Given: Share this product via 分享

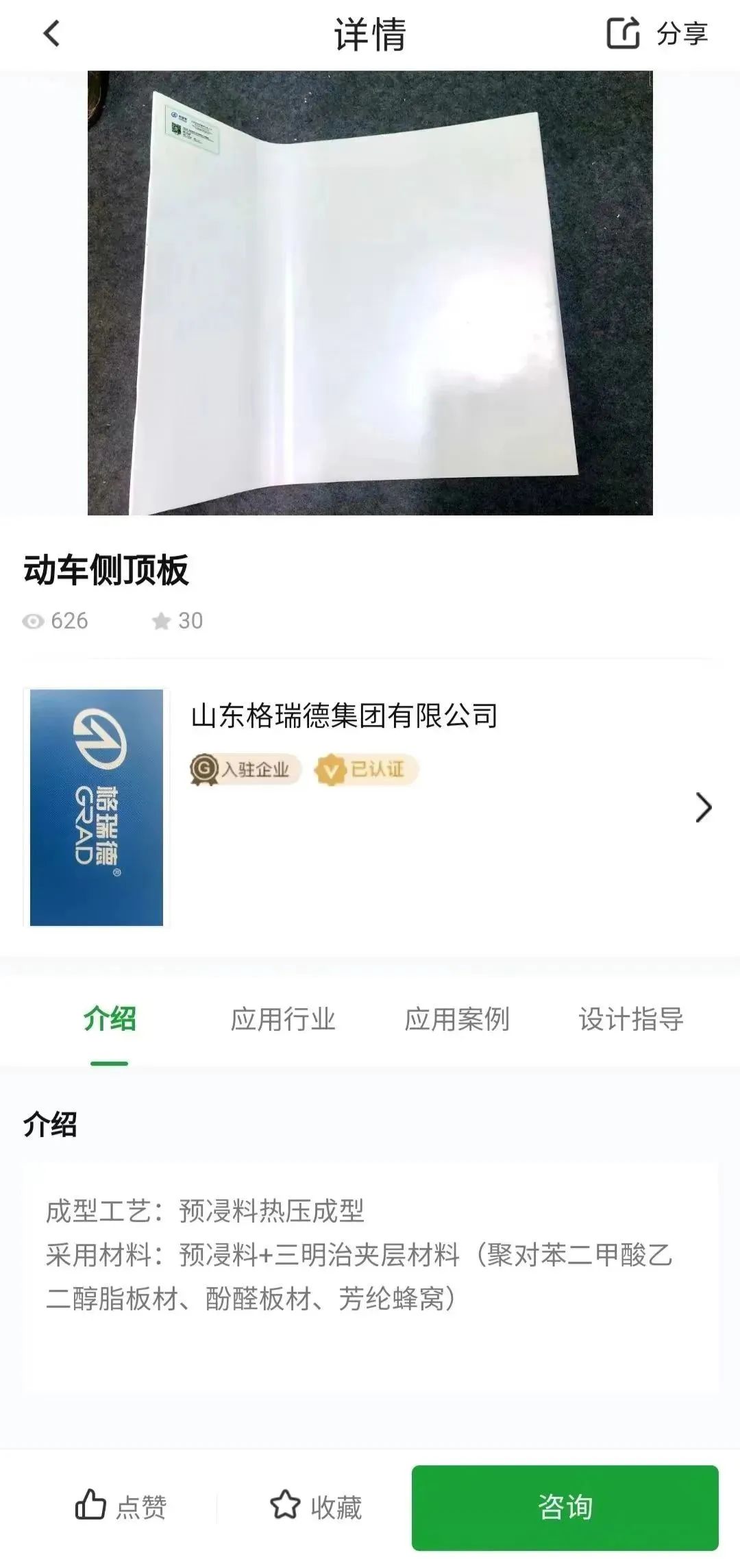Looking at the screenshot, I should tap(657, 33).
